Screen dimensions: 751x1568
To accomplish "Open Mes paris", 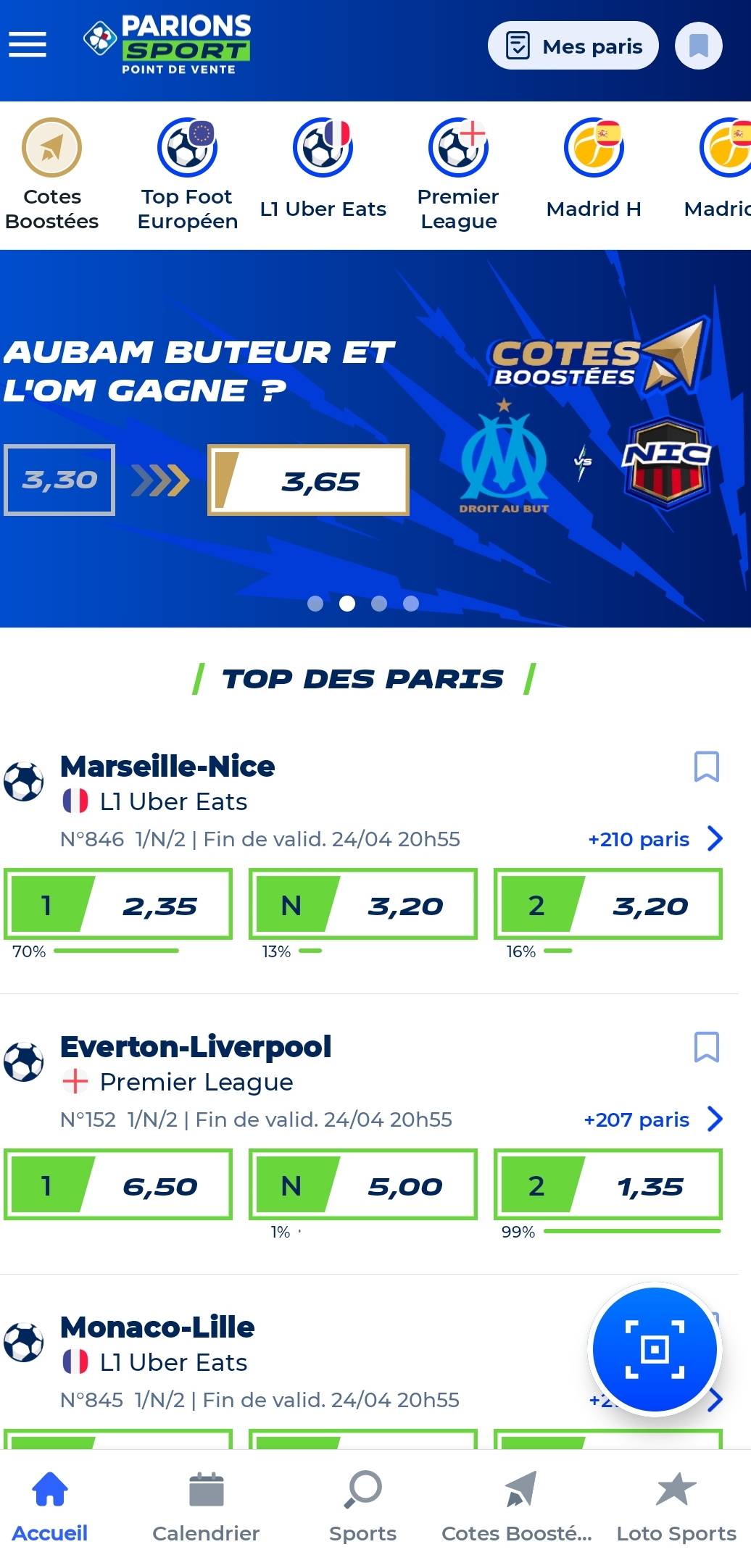I will click(x=573, y=45).
